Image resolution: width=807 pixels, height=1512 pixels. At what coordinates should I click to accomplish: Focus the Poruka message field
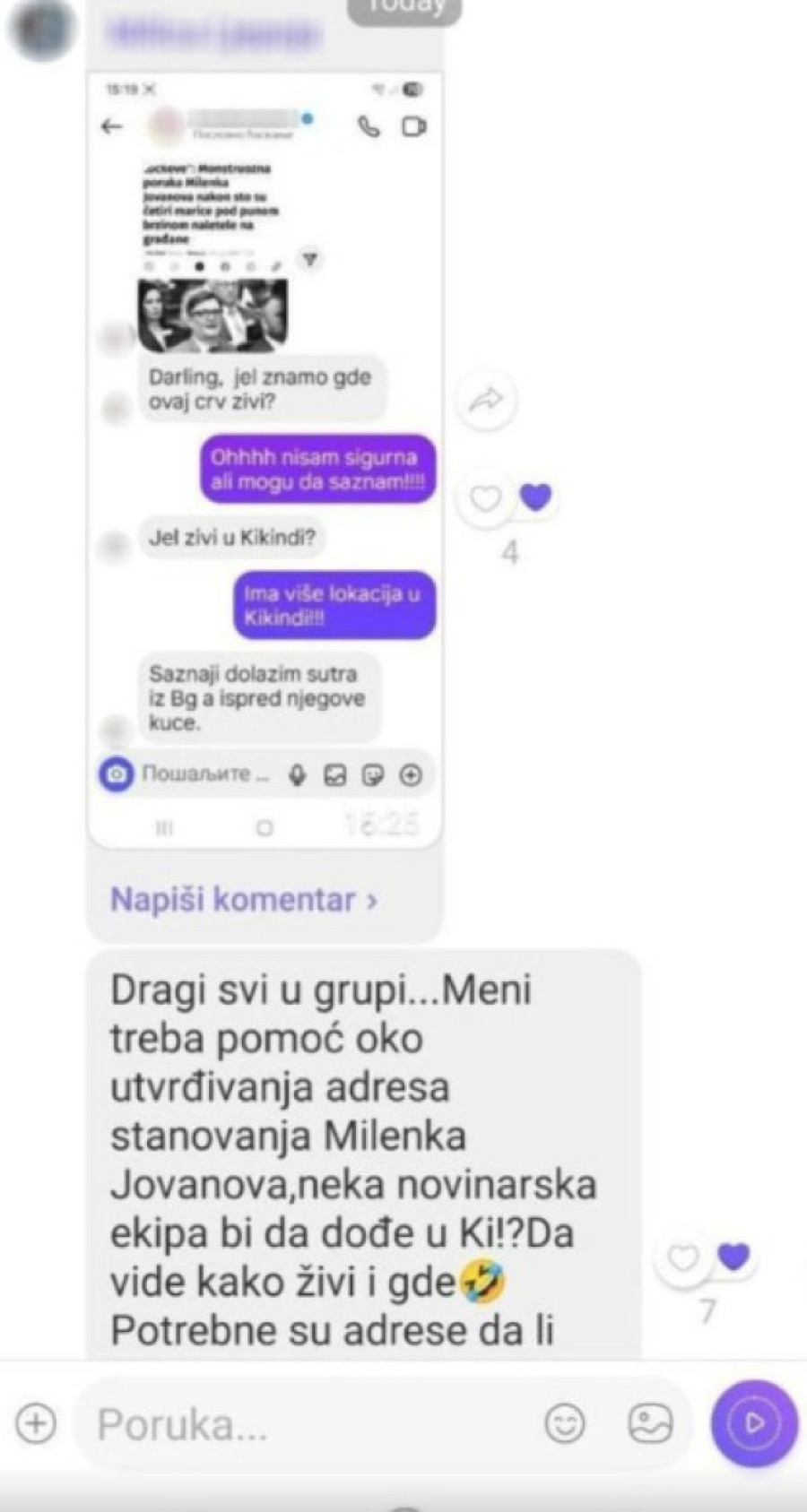click(305, 1424)
